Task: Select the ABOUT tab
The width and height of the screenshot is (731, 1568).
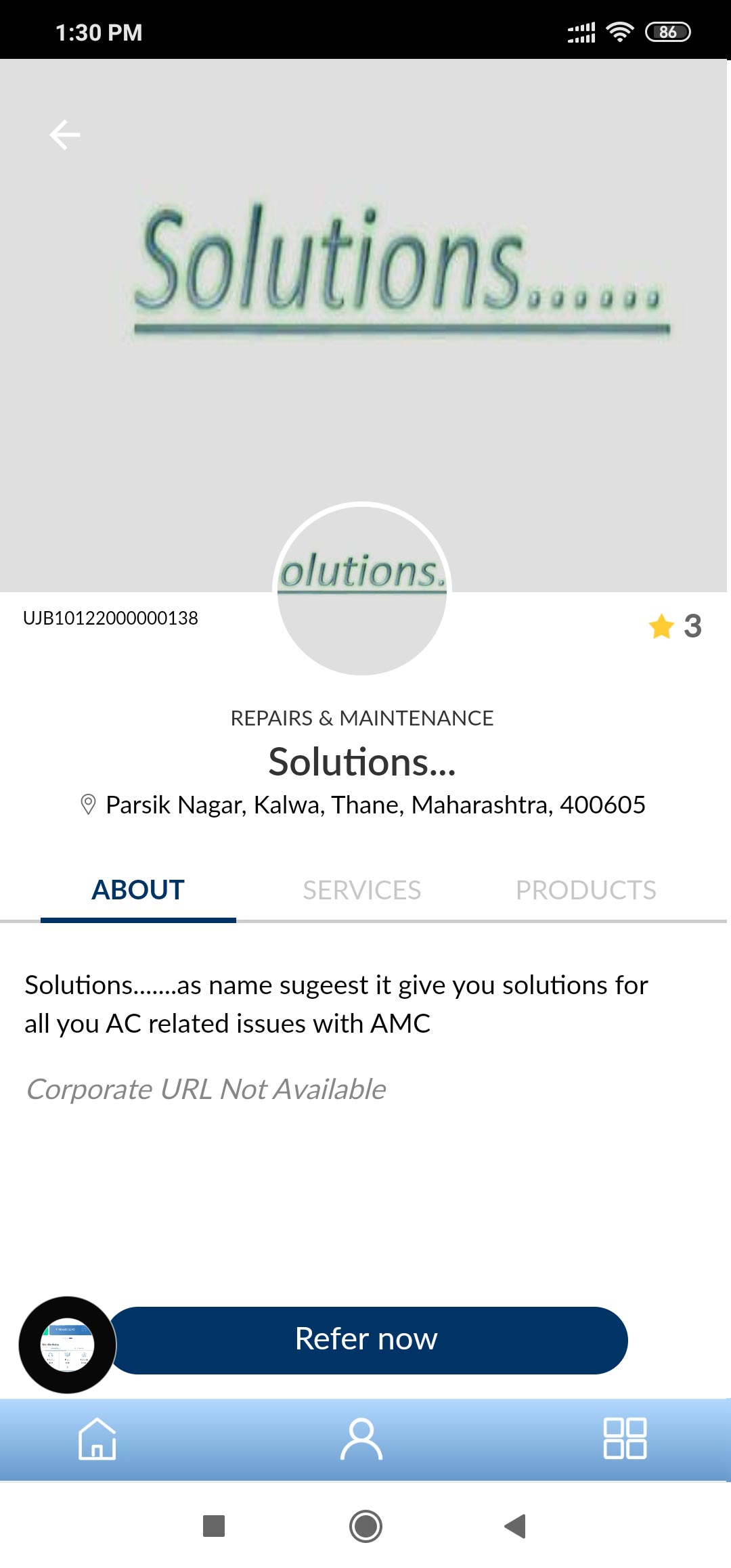Action: (x=138, y=890)
